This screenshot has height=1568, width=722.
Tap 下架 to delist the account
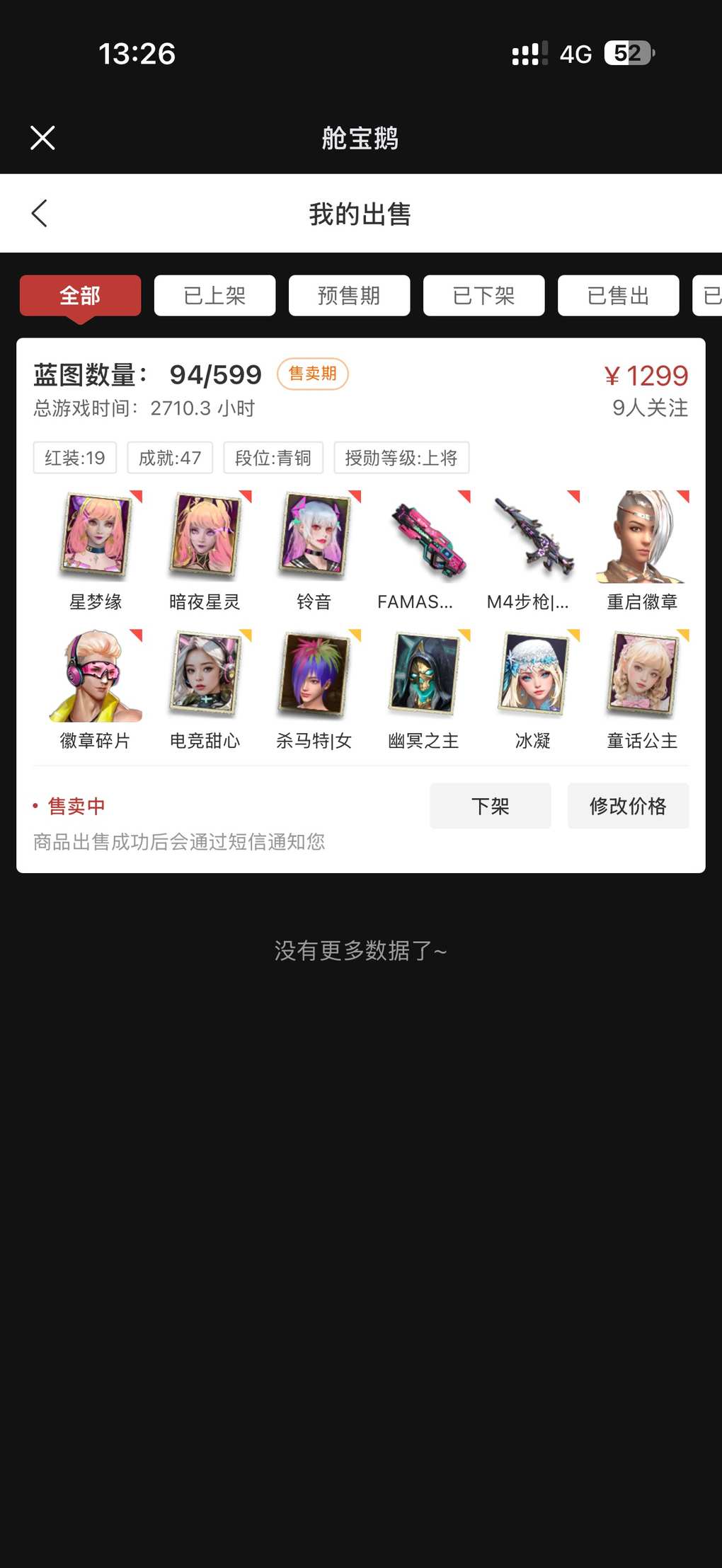point(490,806)
